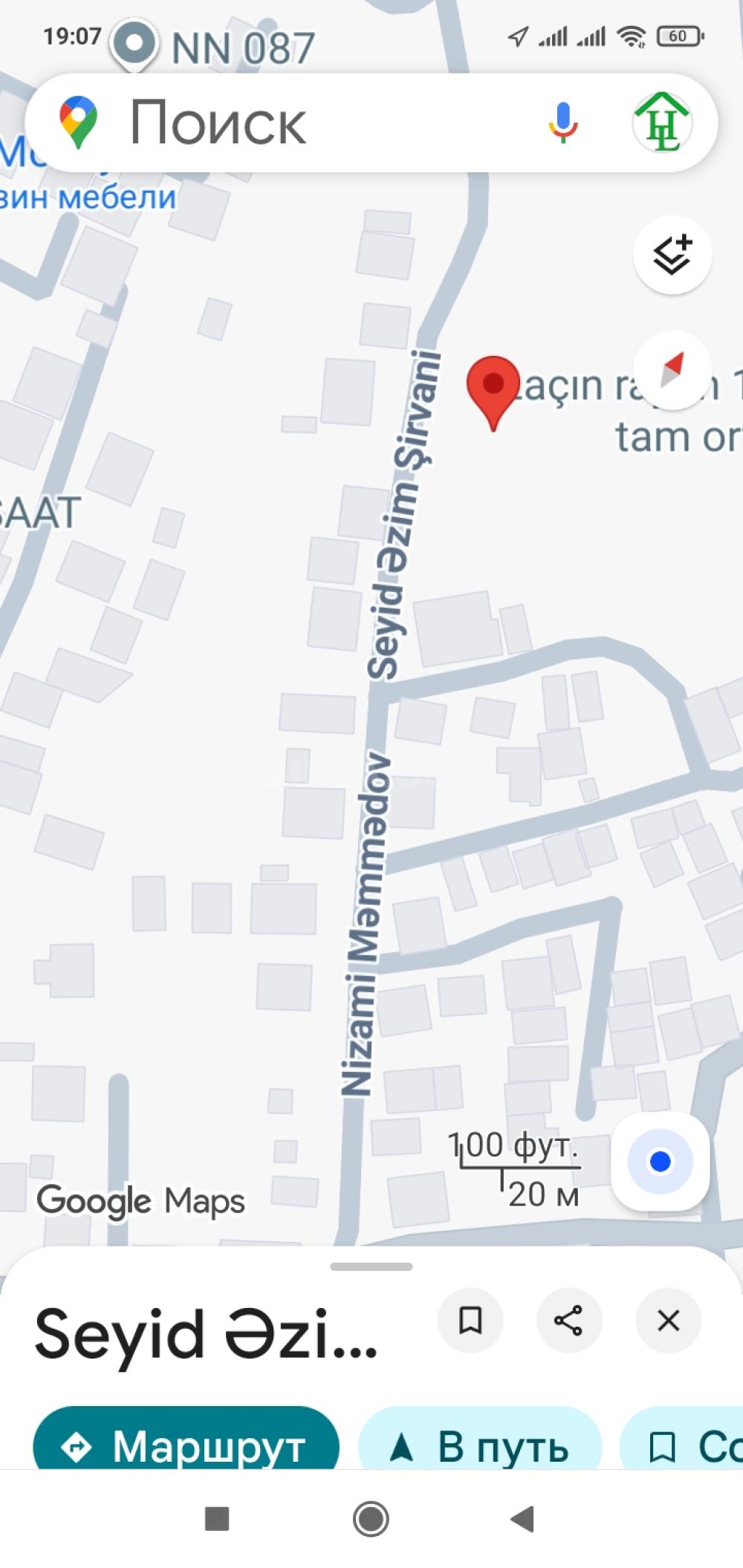Center map on my current location
The image size is (743, 1568).
tap(660, 1161)
